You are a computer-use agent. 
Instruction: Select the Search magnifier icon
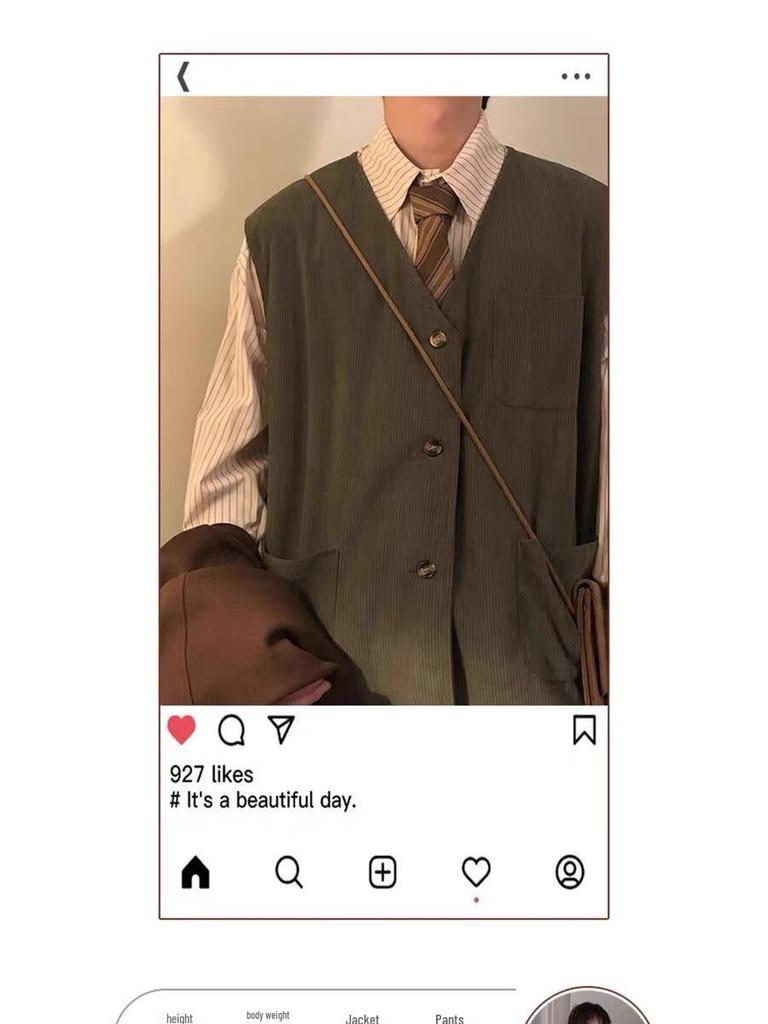290,874
